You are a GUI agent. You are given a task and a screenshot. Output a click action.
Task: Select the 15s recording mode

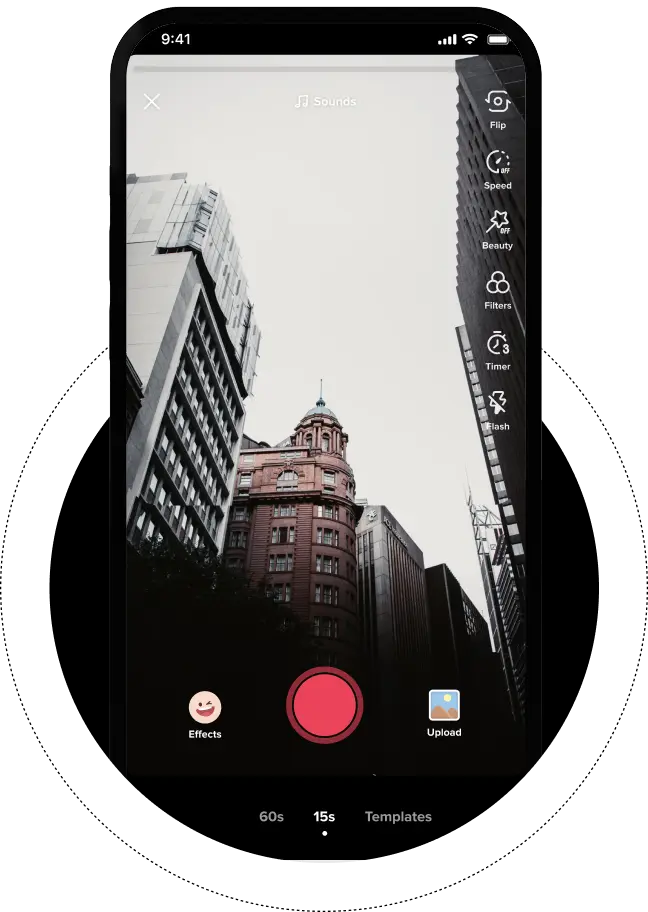(x=324, y=817)
